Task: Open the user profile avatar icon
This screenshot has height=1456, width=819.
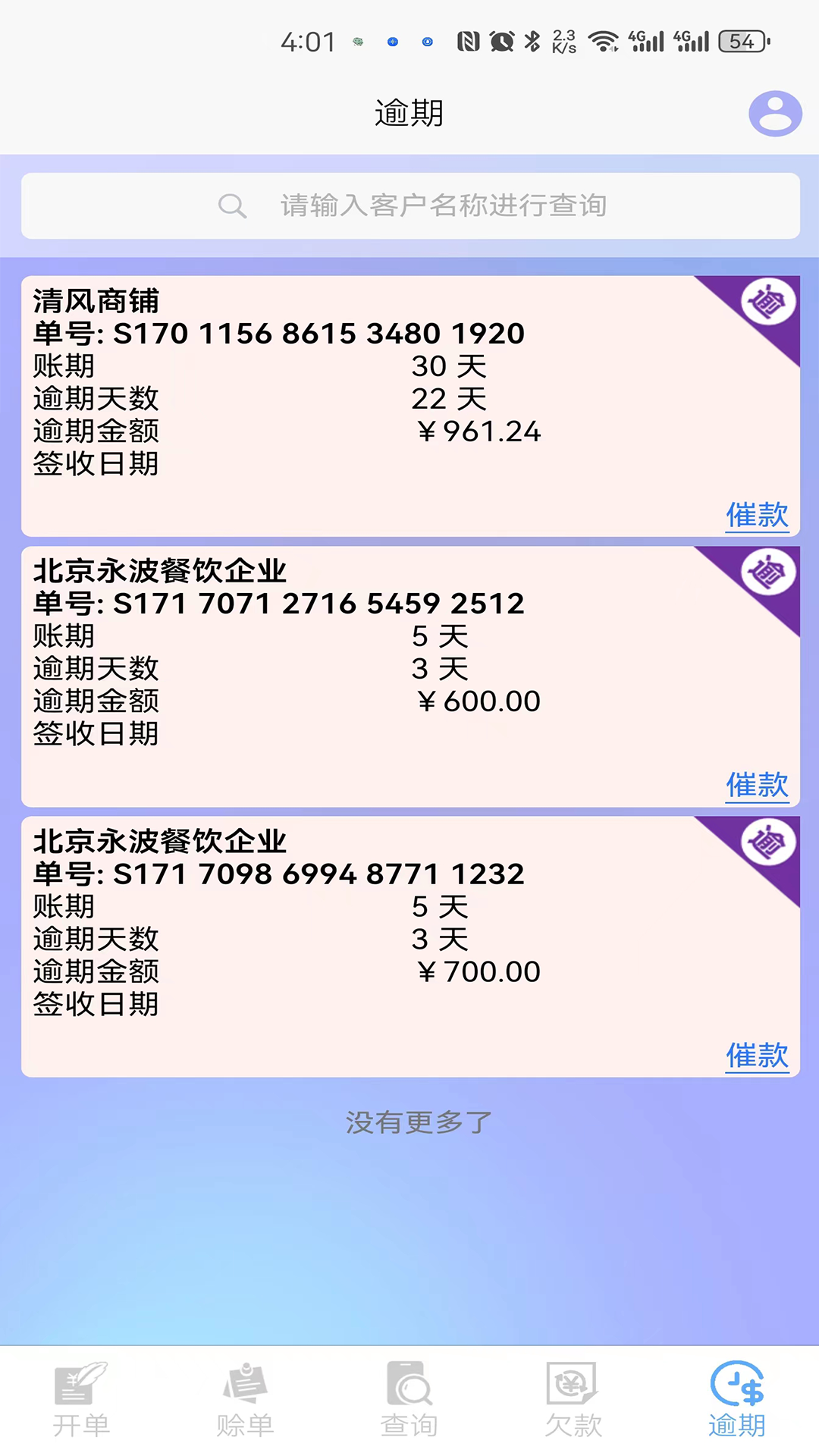Action: pos(775,112)
